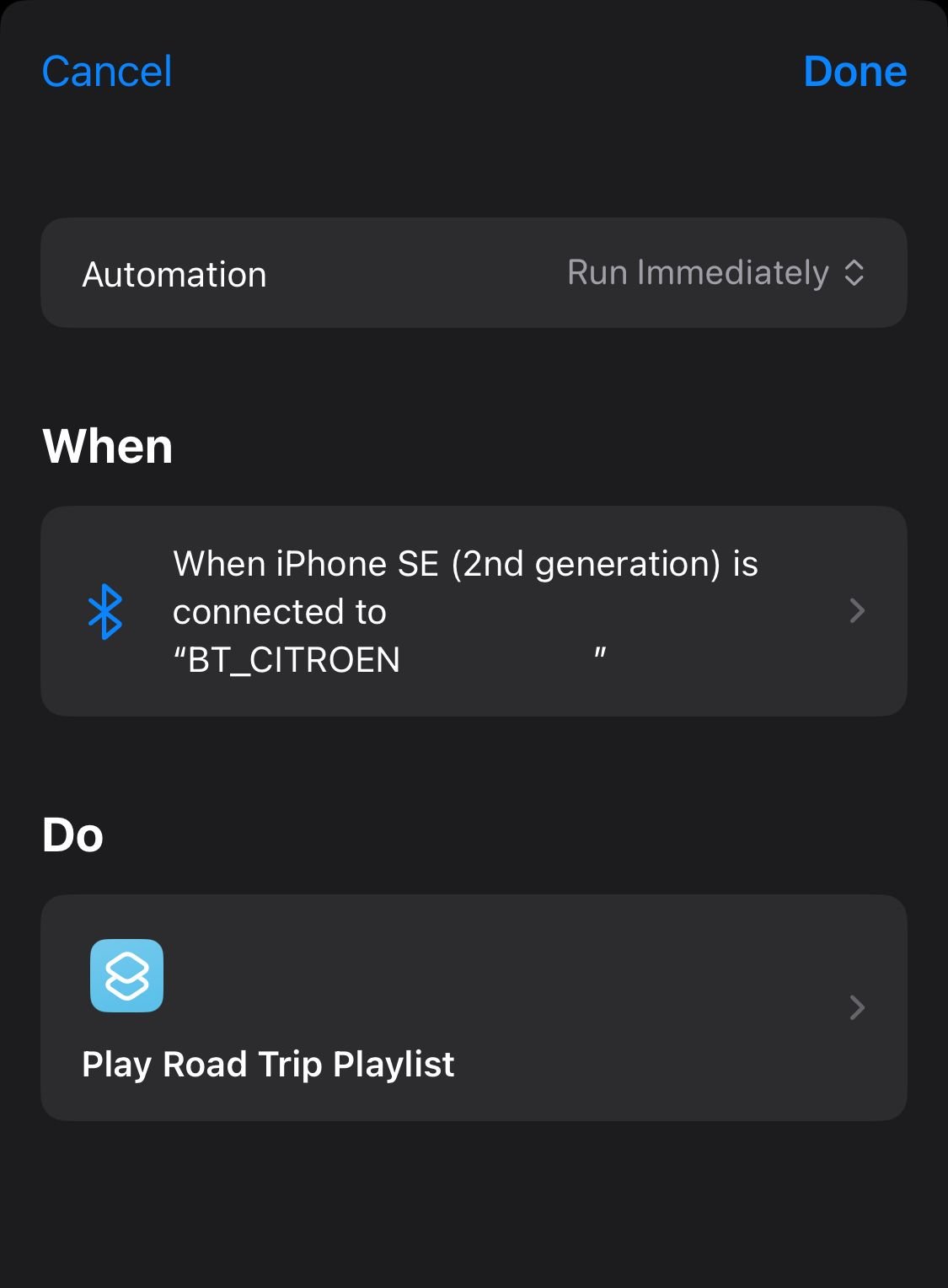Tap the Run Immediately up-down arrows
948x1288 pixels.
(x=856, y=272)
